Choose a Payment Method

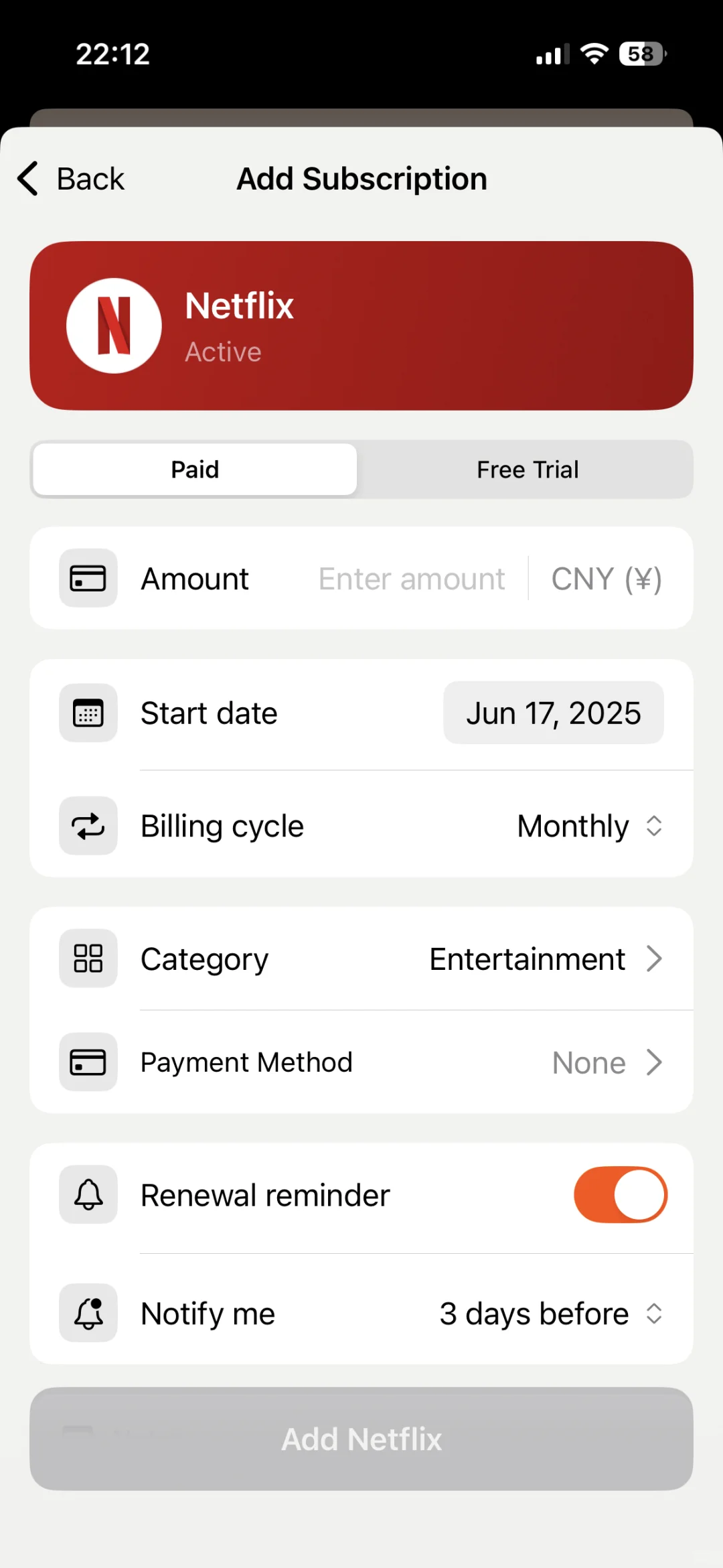point(361,1062)
